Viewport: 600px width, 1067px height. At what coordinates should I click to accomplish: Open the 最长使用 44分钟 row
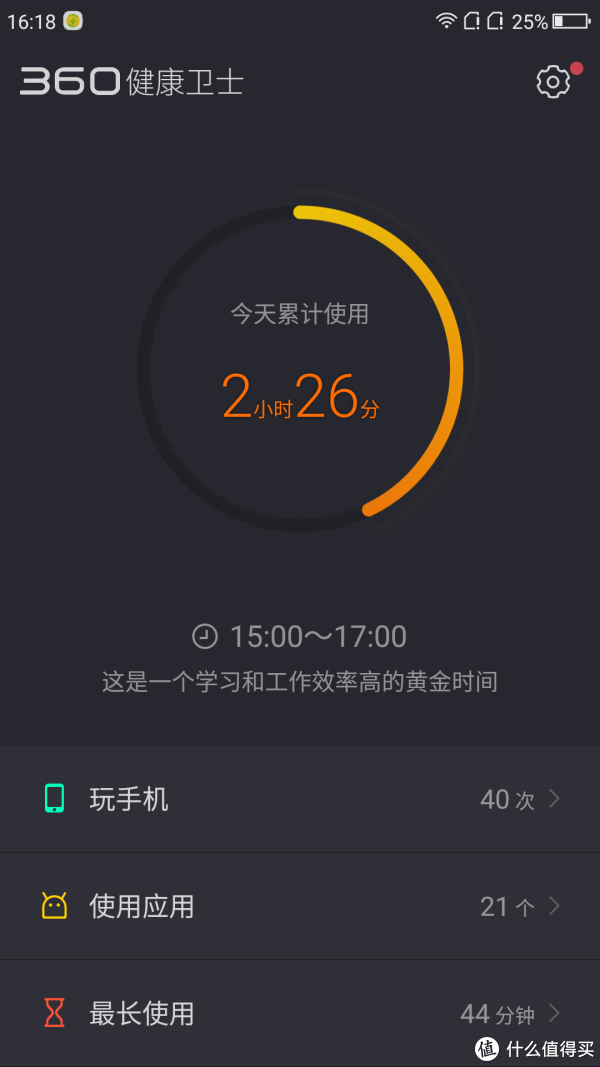(x=300, y=1013)
